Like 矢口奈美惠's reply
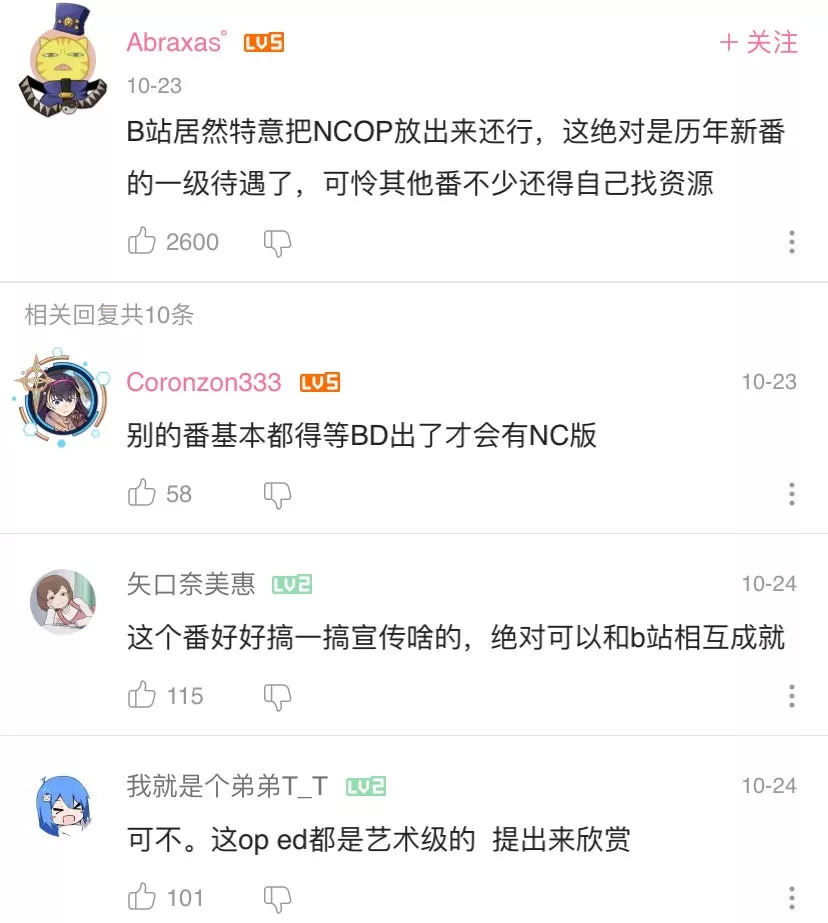 [x=143, y=696]
